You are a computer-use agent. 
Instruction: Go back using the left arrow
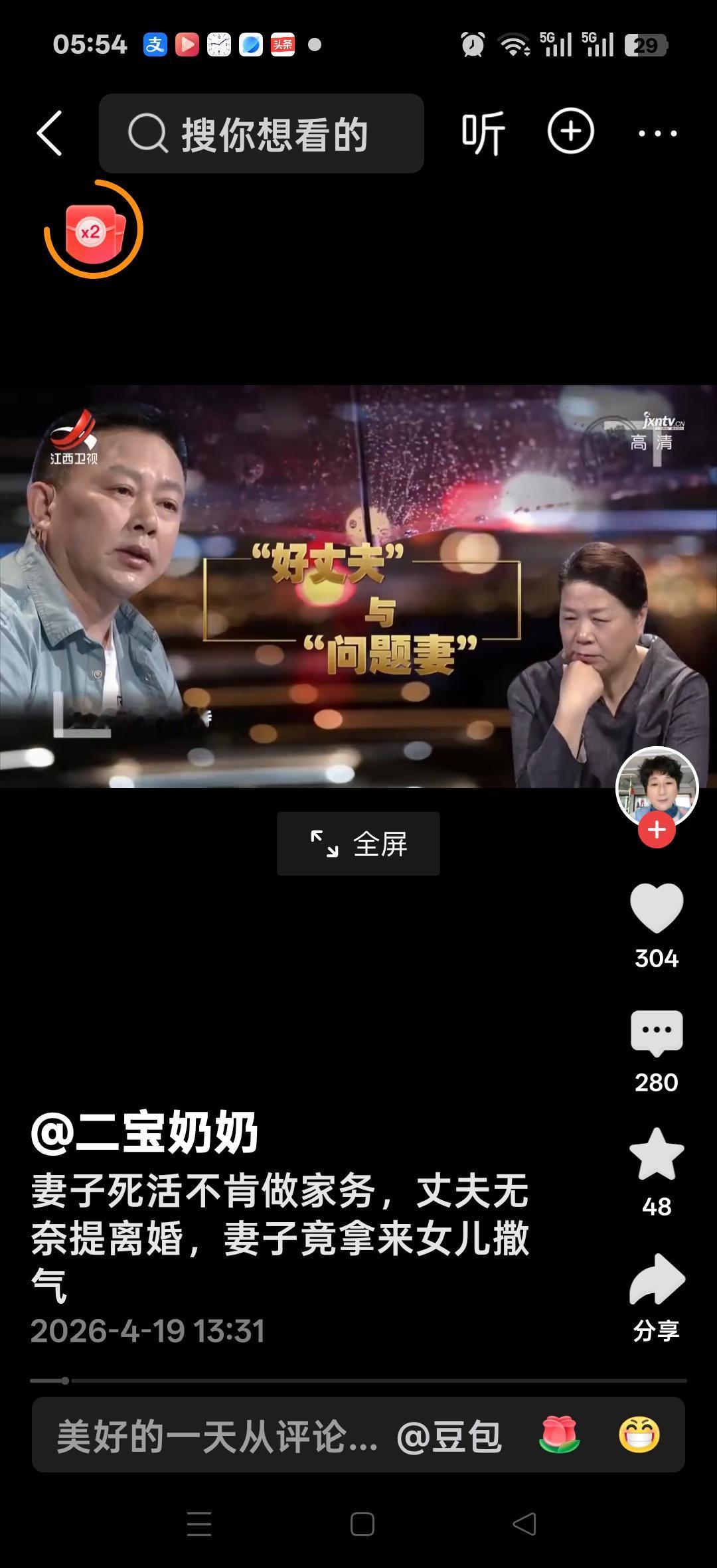pyautogui.click(x=50, y=131)
